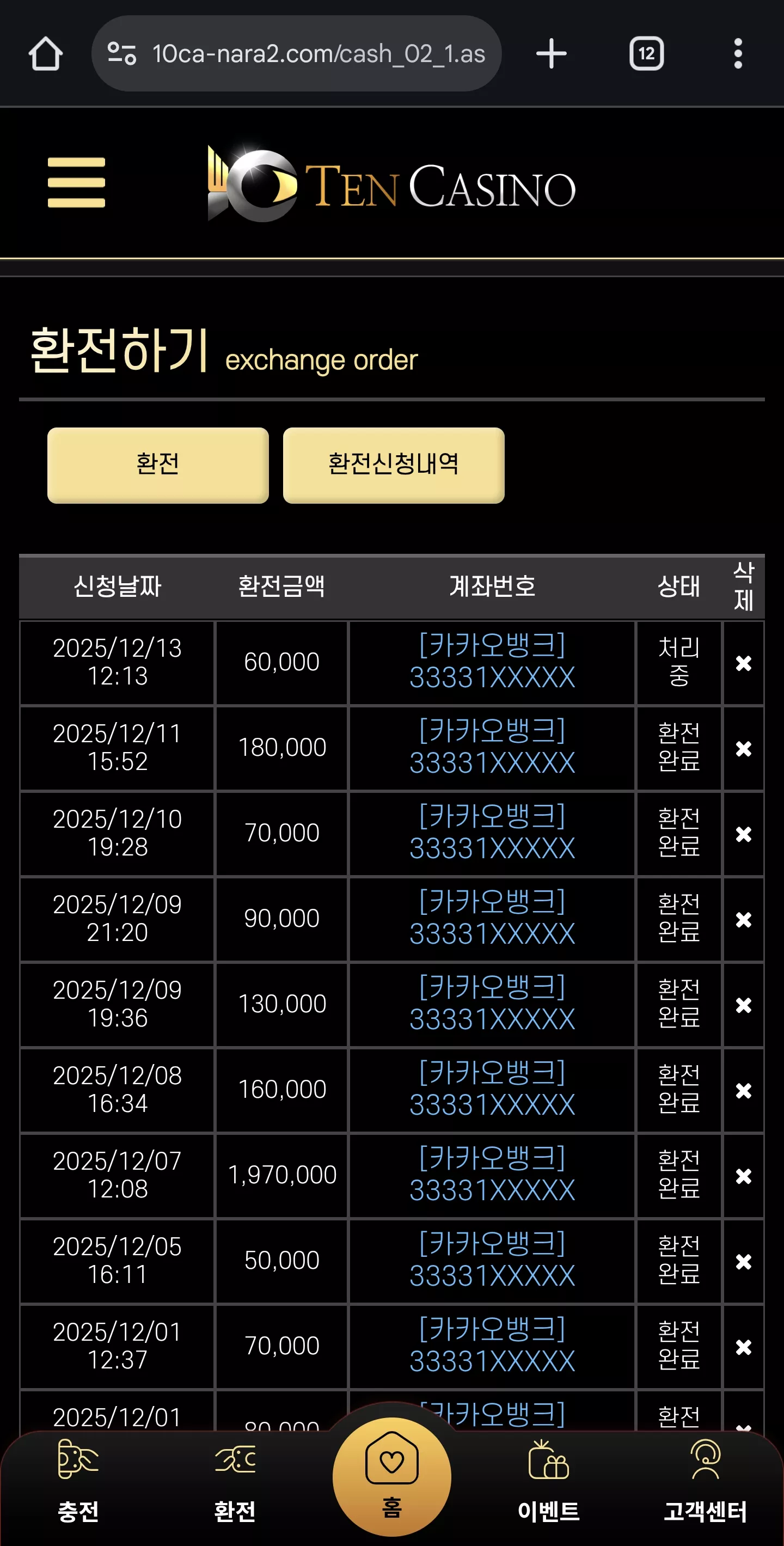
Task: Open the hamburger menu
Action: pyautogui.click(x=76, y=182)
